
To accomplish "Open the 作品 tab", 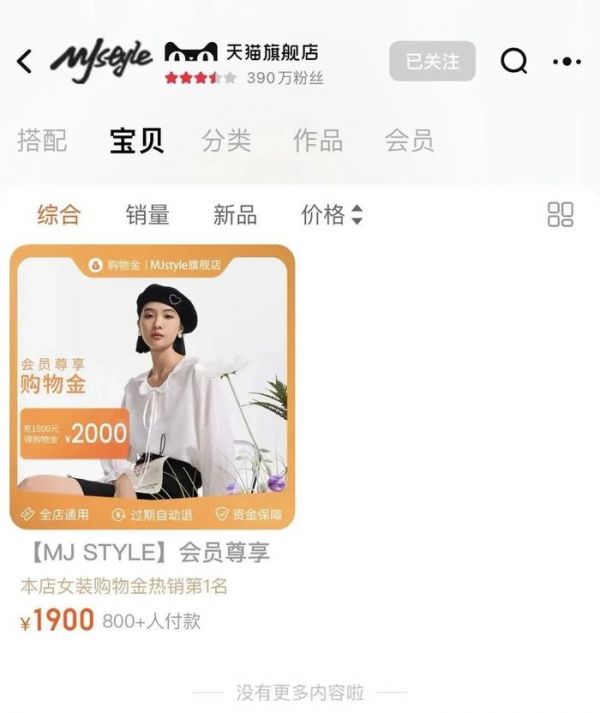I will pyautogui.click(x=318, y=140).
